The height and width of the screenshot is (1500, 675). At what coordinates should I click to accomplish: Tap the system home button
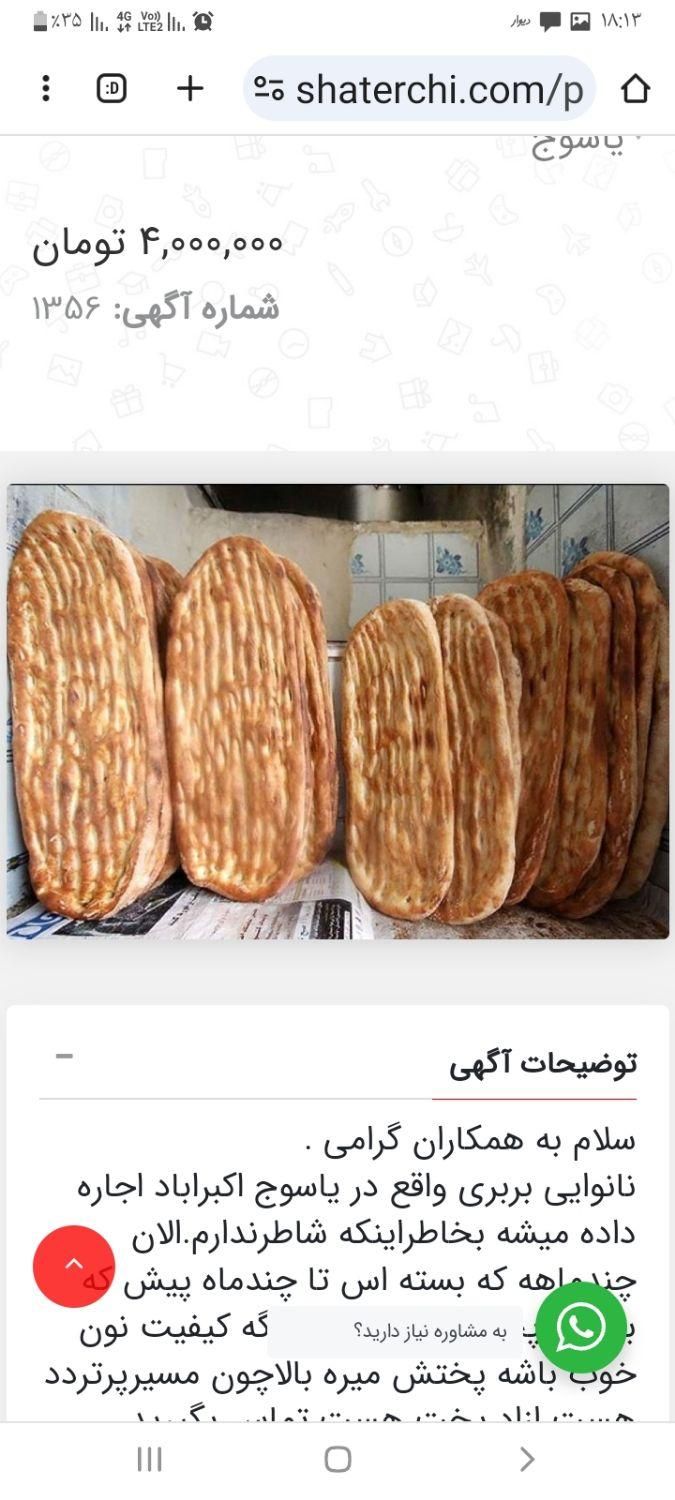(x=338, y=1459)
